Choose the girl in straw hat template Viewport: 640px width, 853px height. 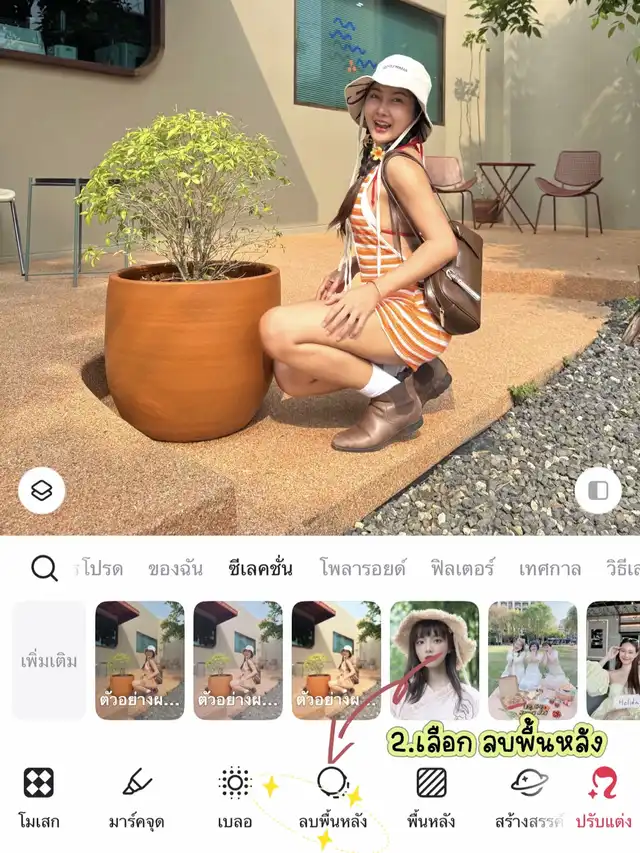pos(434,661)
